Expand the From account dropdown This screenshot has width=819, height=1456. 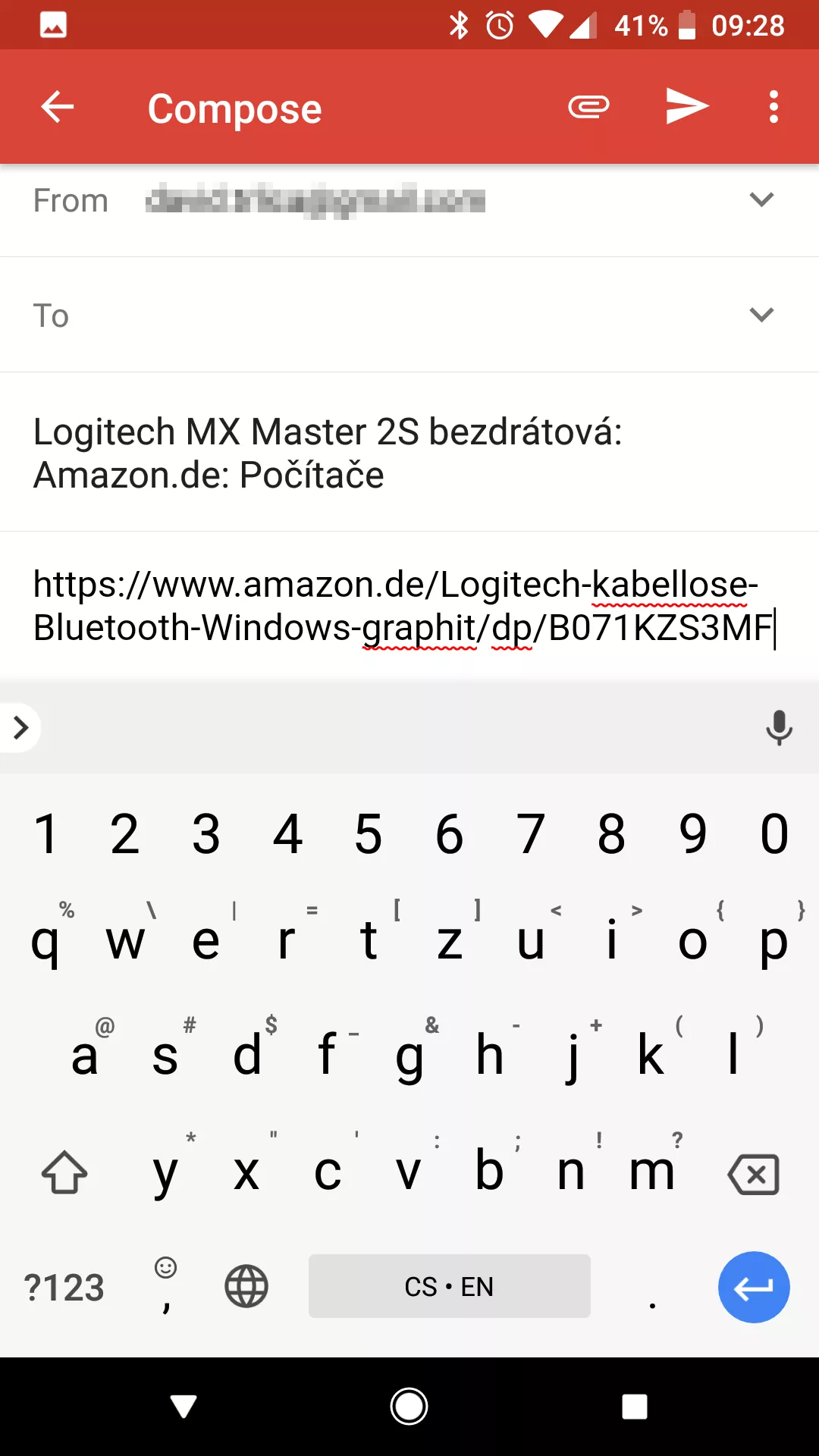(x=761, y=199)
